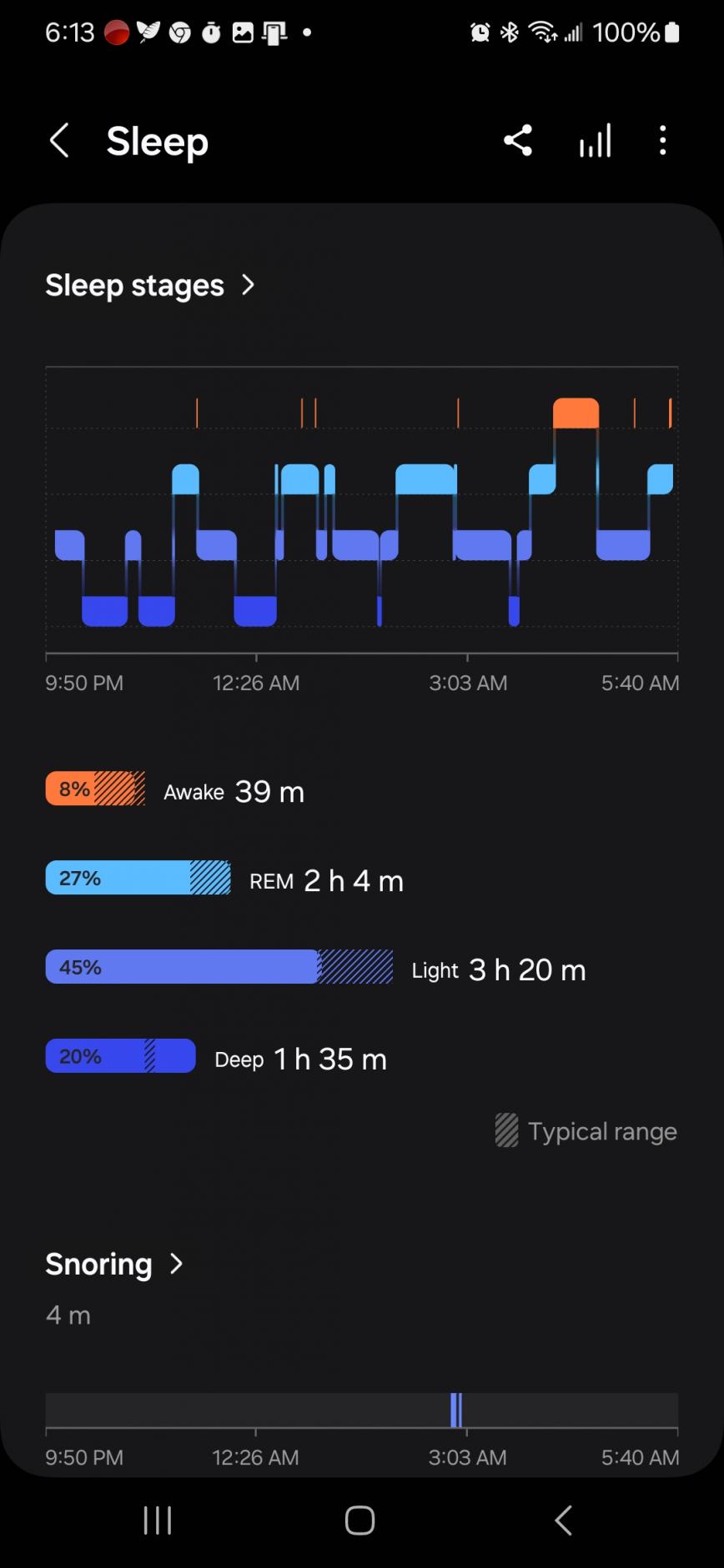The image size is (724, 1568).
Task: Open the more options menu
Action: 663,140
